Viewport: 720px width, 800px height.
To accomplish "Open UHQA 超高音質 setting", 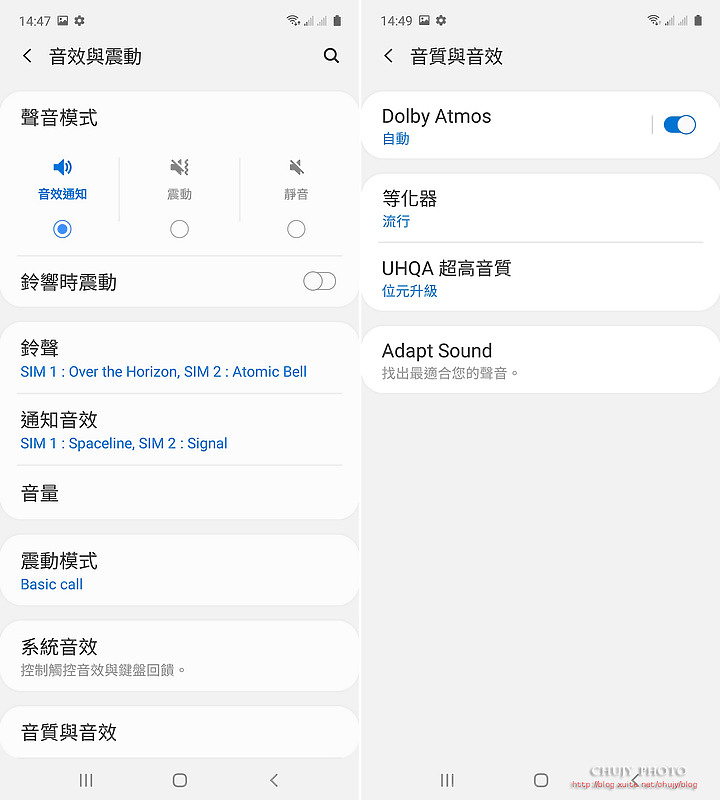I will coord(540,278).
